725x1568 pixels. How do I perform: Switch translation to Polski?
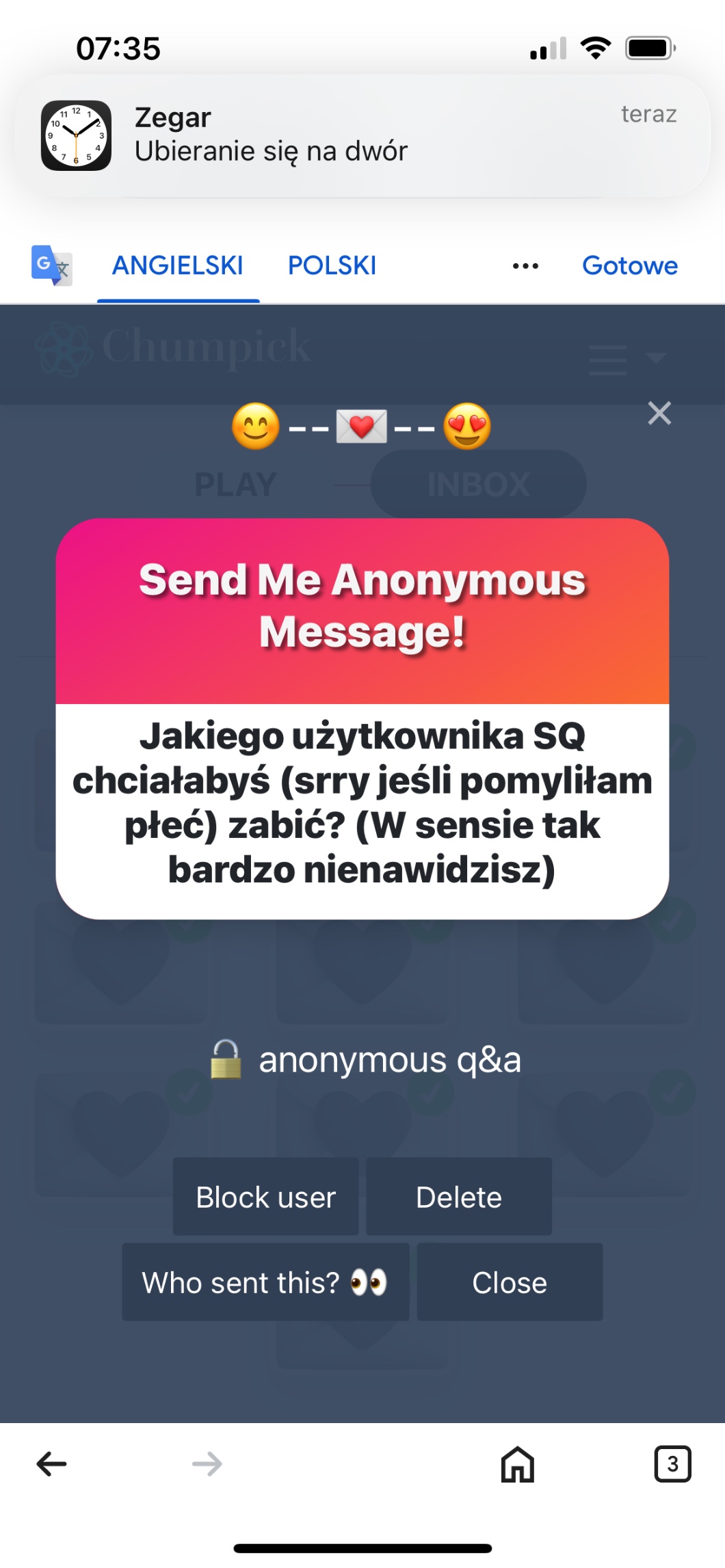pyautogui.click(x=332, y=266)
